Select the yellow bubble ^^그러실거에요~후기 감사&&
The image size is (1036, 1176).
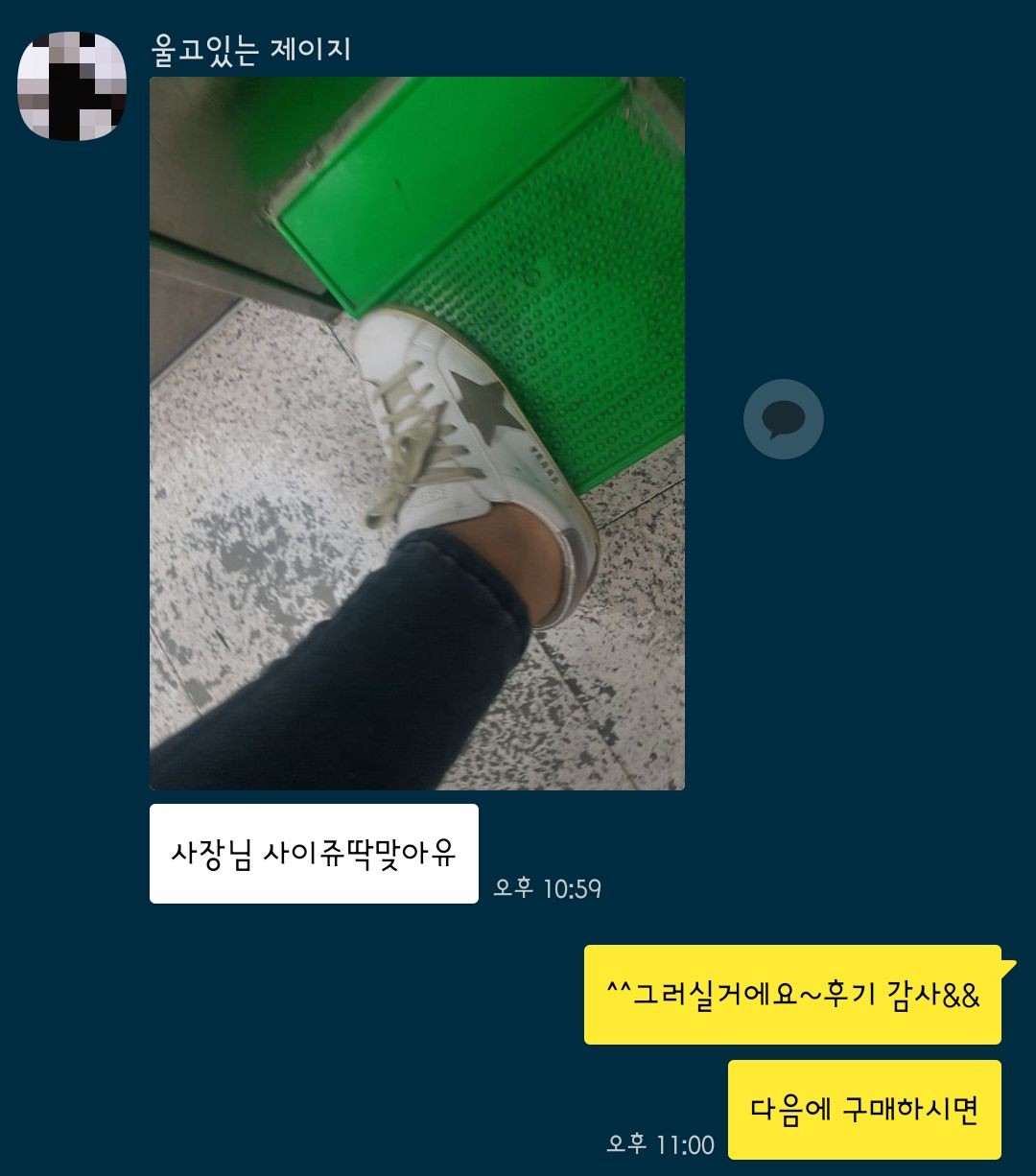[x=791, y=998]
